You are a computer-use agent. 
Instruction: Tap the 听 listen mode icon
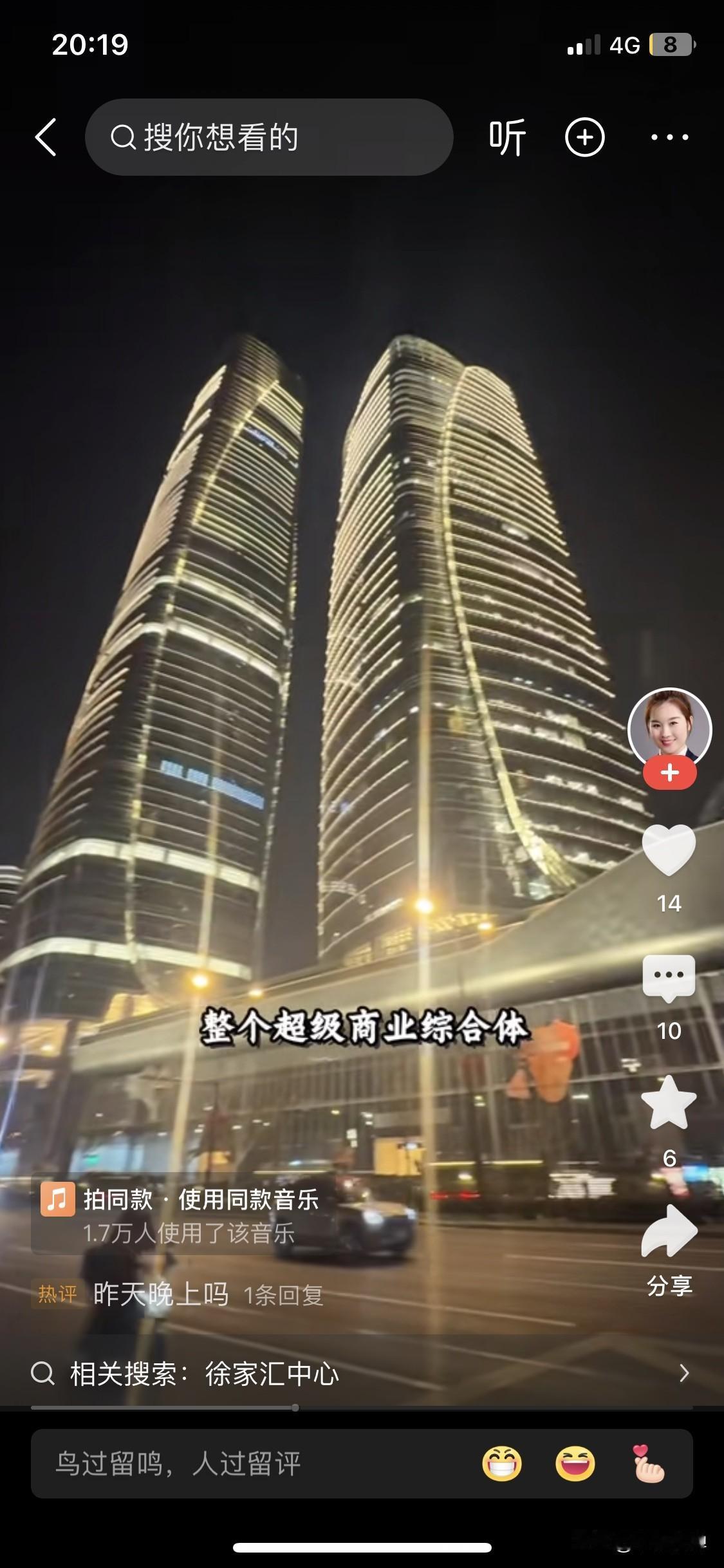(x=508, y=136)
